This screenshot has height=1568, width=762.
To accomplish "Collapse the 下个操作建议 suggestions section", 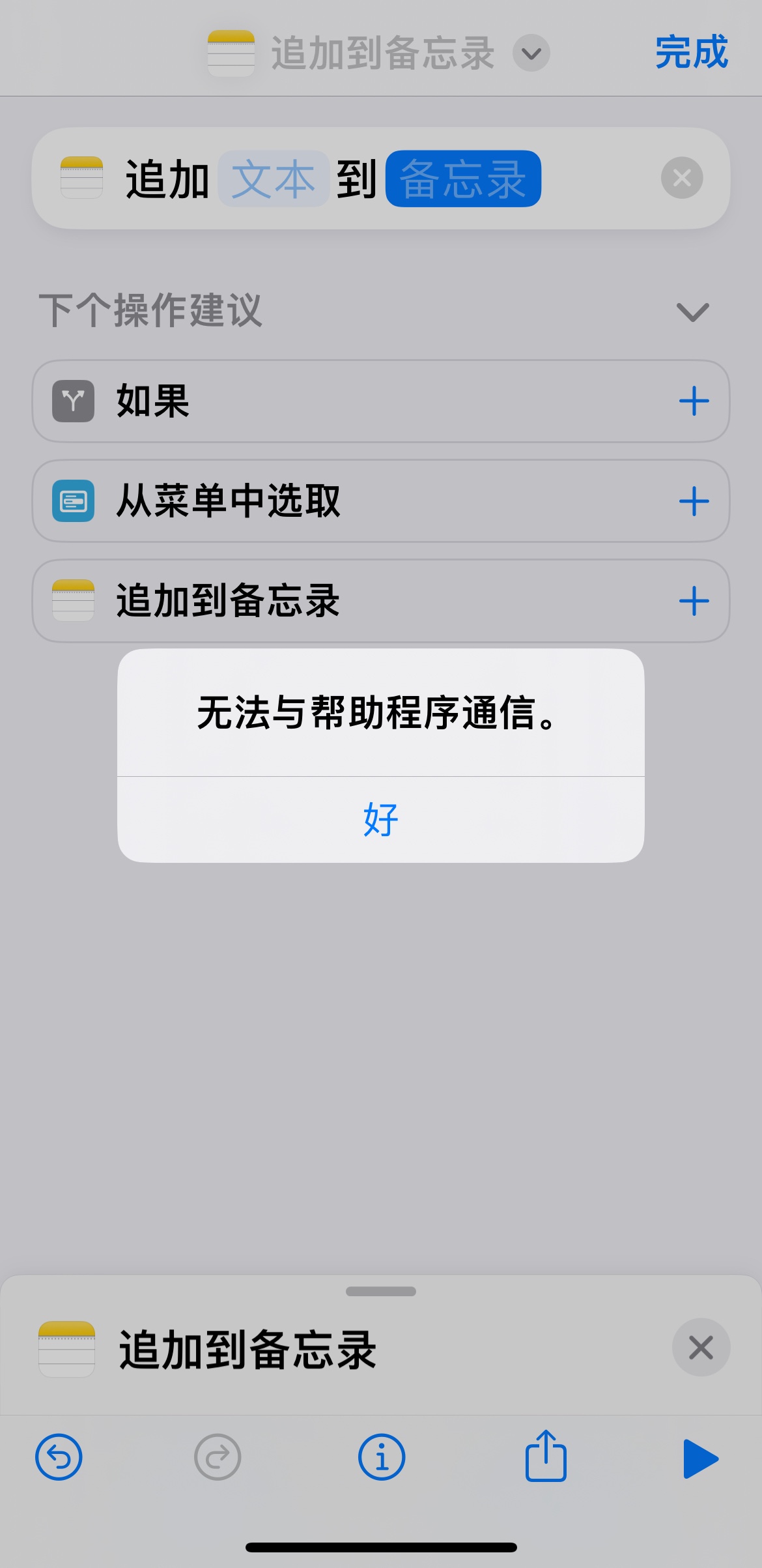I will click(x=692, y=312).
